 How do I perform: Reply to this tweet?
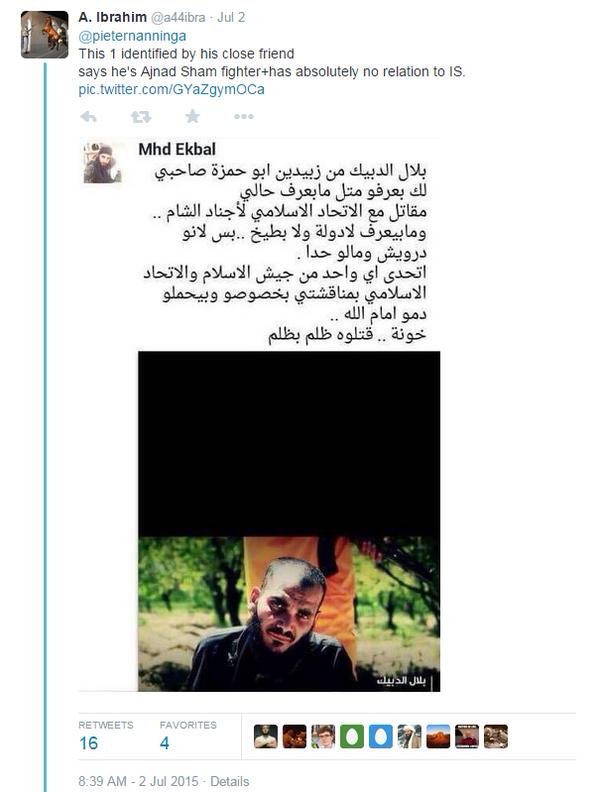[88, 117]
